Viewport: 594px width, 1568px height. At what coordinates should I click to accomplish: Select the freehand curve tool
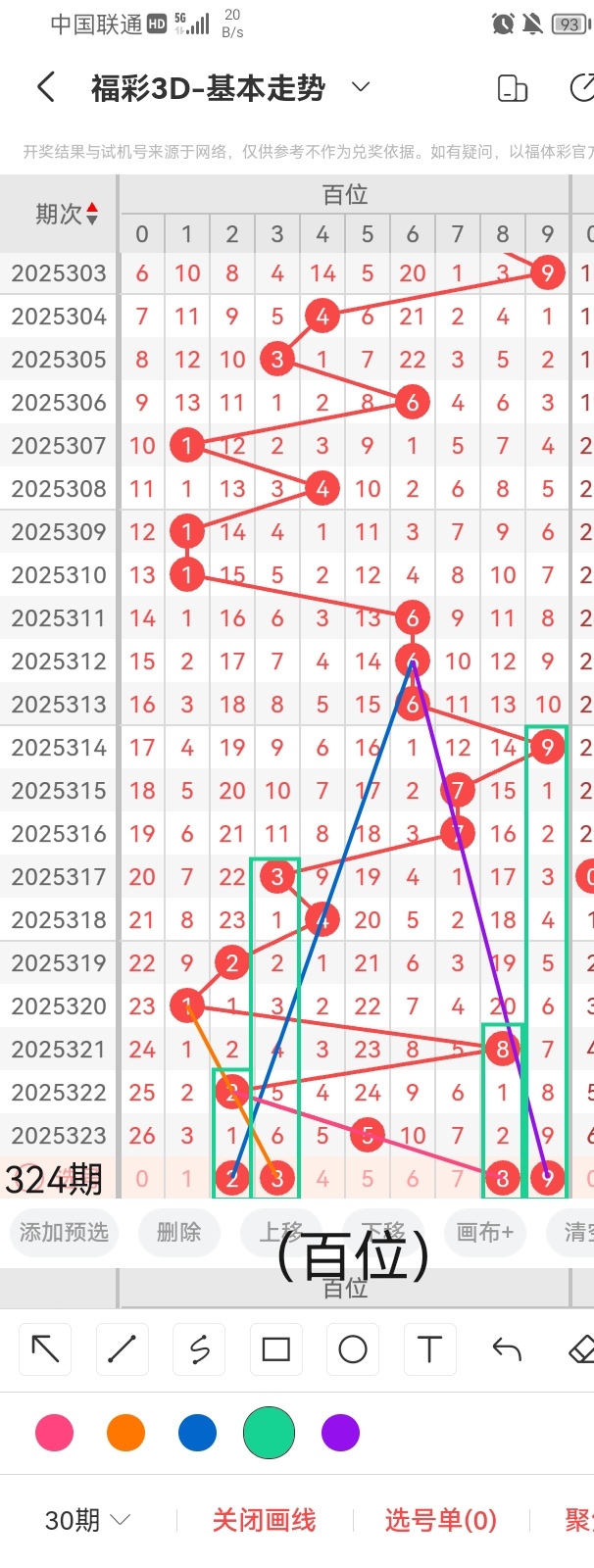click(199, 1349)
